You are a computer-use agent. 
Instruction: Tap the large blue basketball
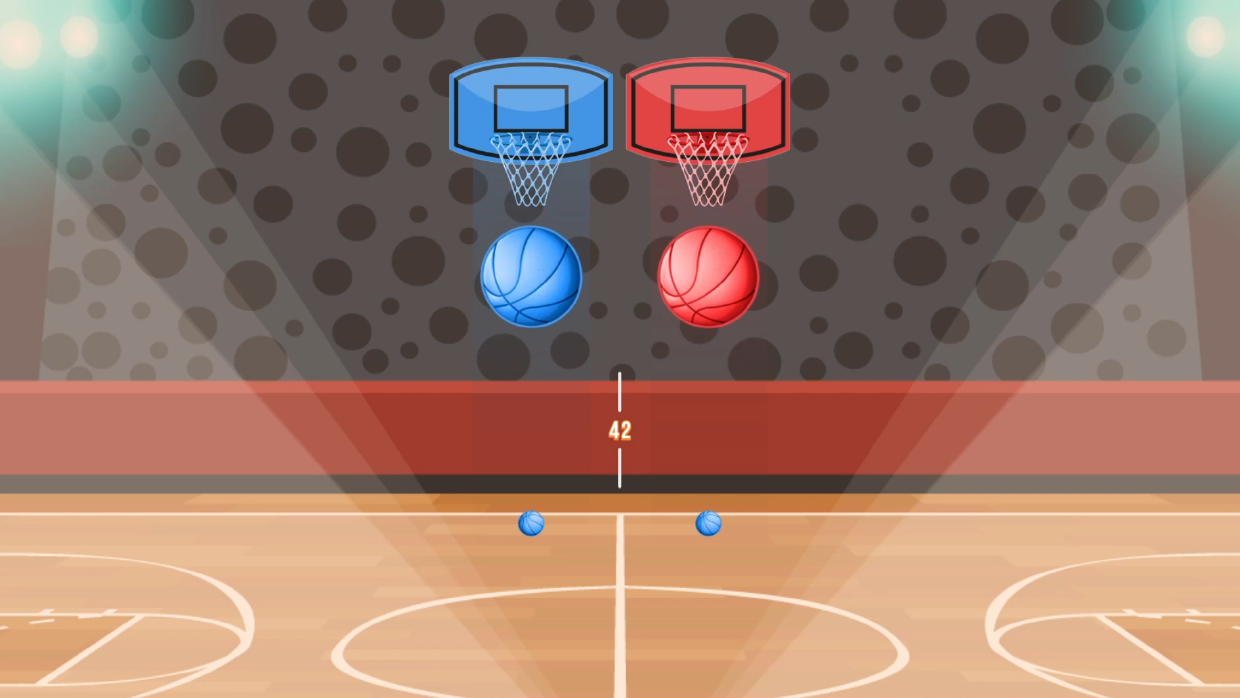[x=531, y=276]
